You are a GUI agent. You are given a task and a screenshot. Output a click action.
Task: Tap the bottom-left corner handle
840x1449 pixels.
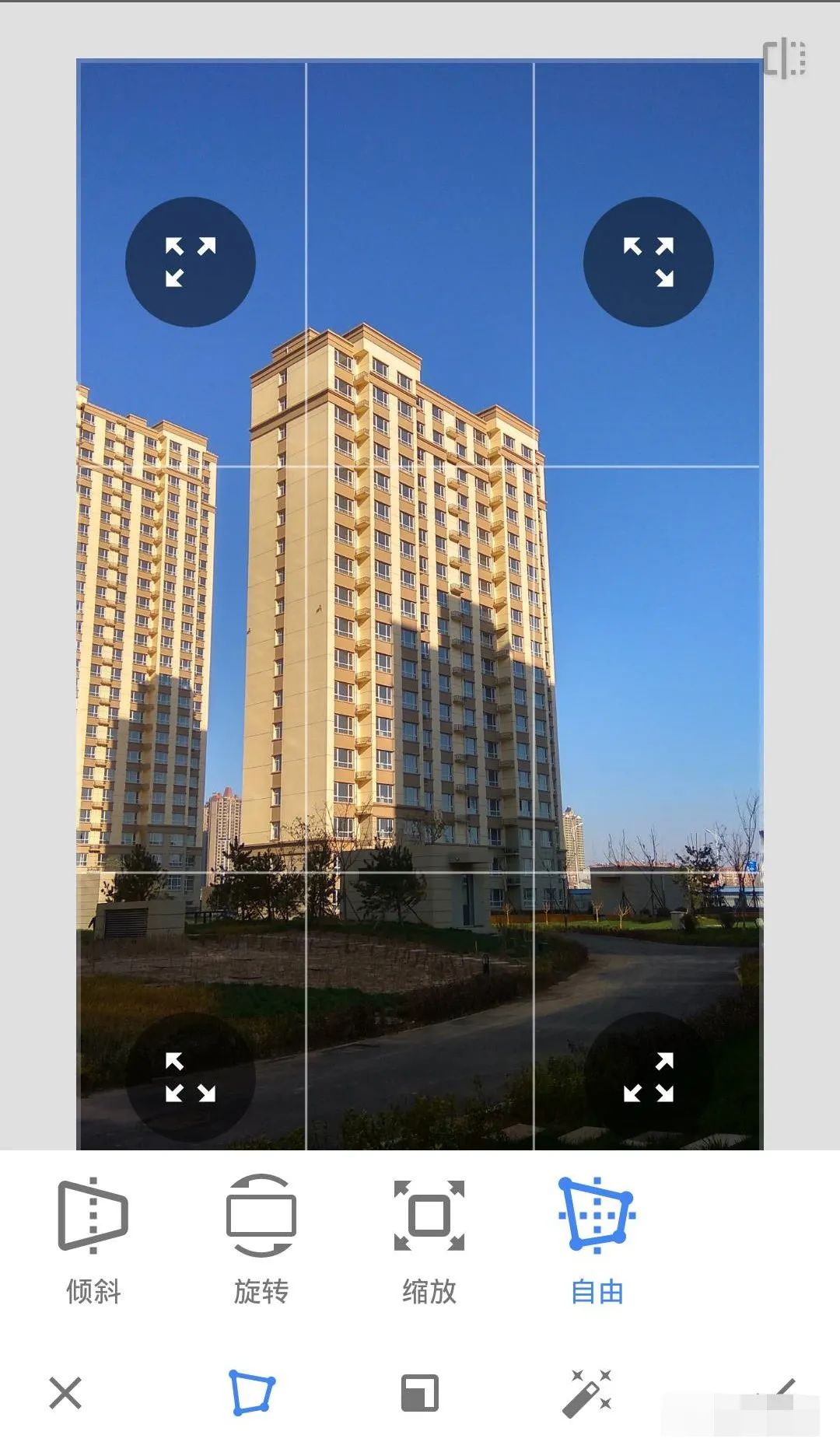[191, 1077]
